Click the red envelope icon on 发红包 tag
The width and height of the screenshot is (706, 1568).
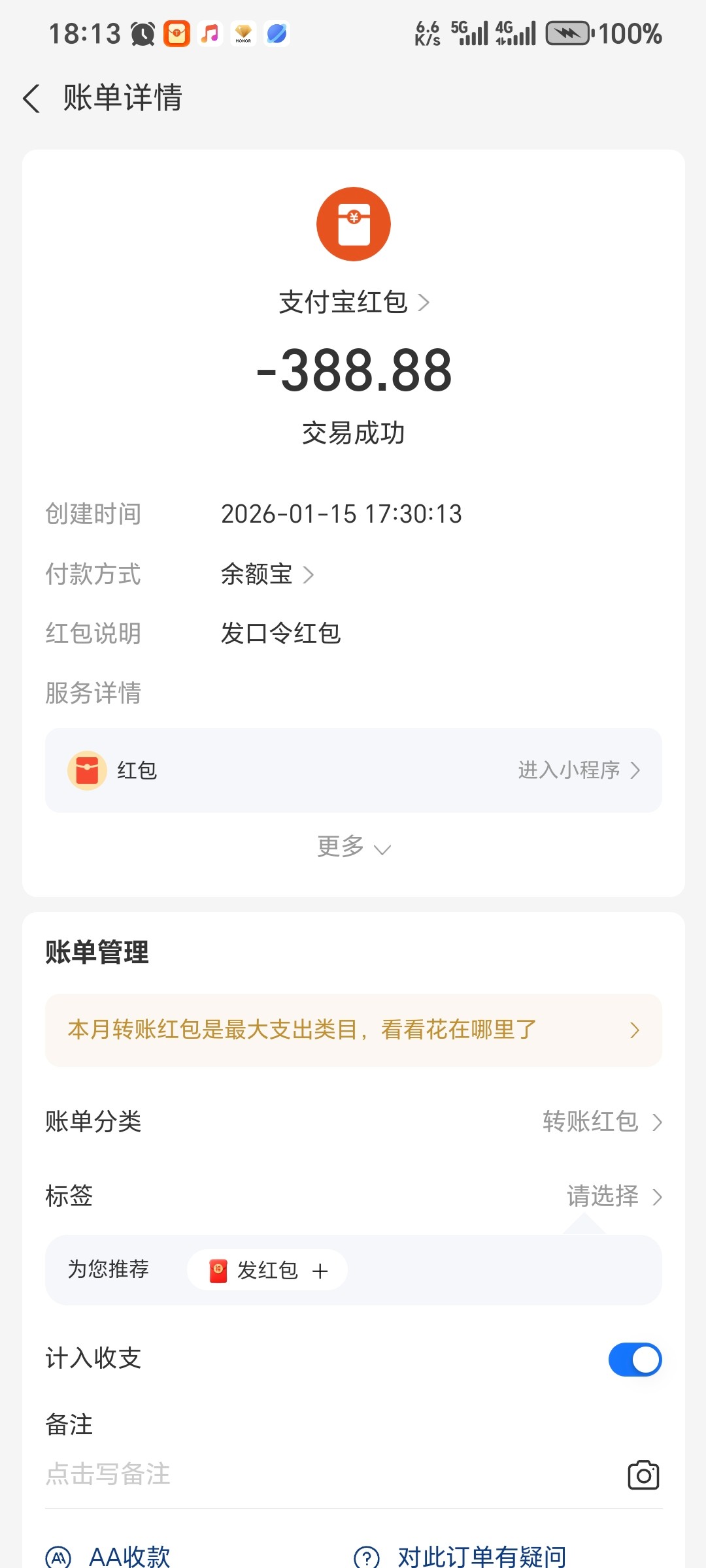pos(217,1269)
